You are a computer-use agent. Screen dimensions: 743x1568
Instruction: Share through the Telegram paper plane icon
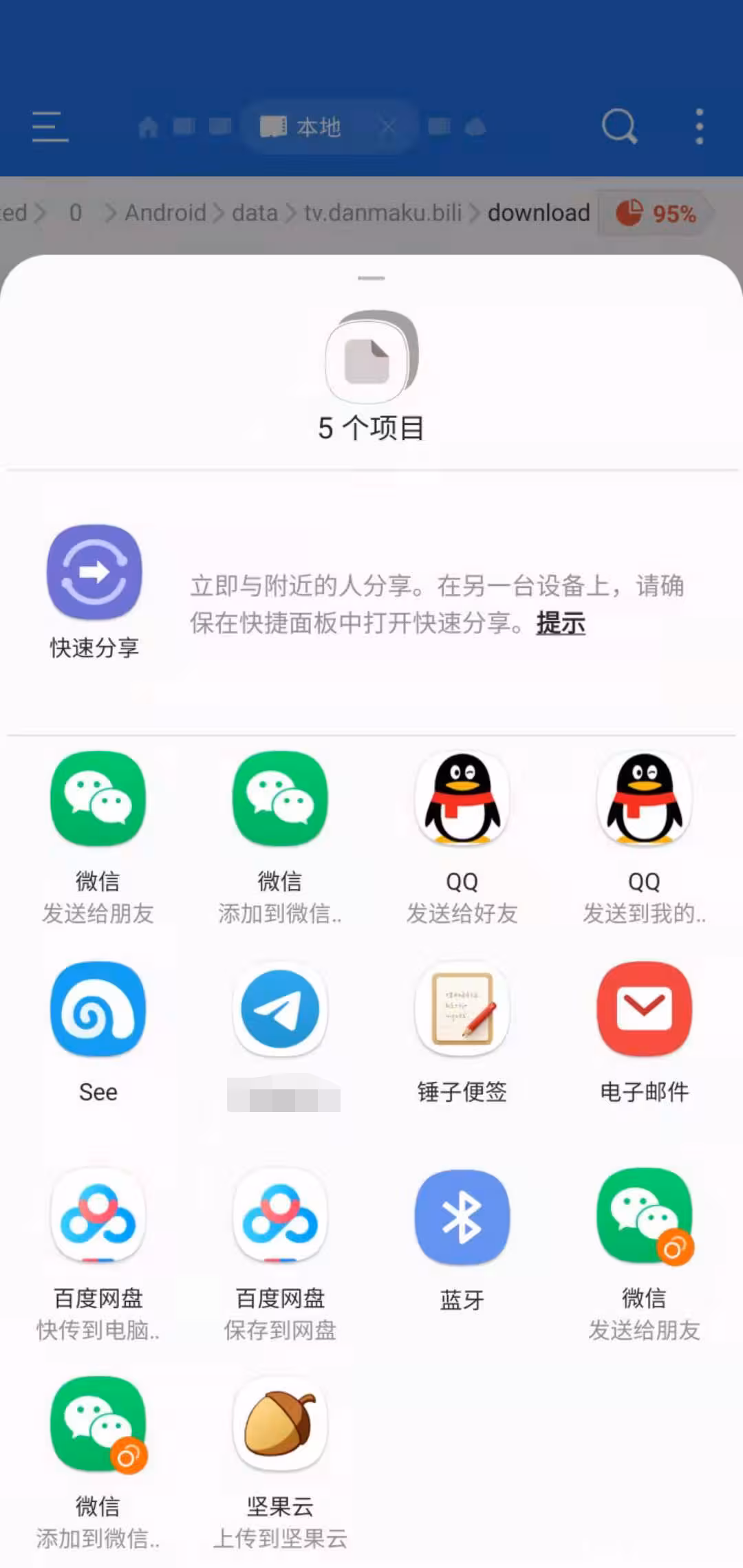(280, 1010)
